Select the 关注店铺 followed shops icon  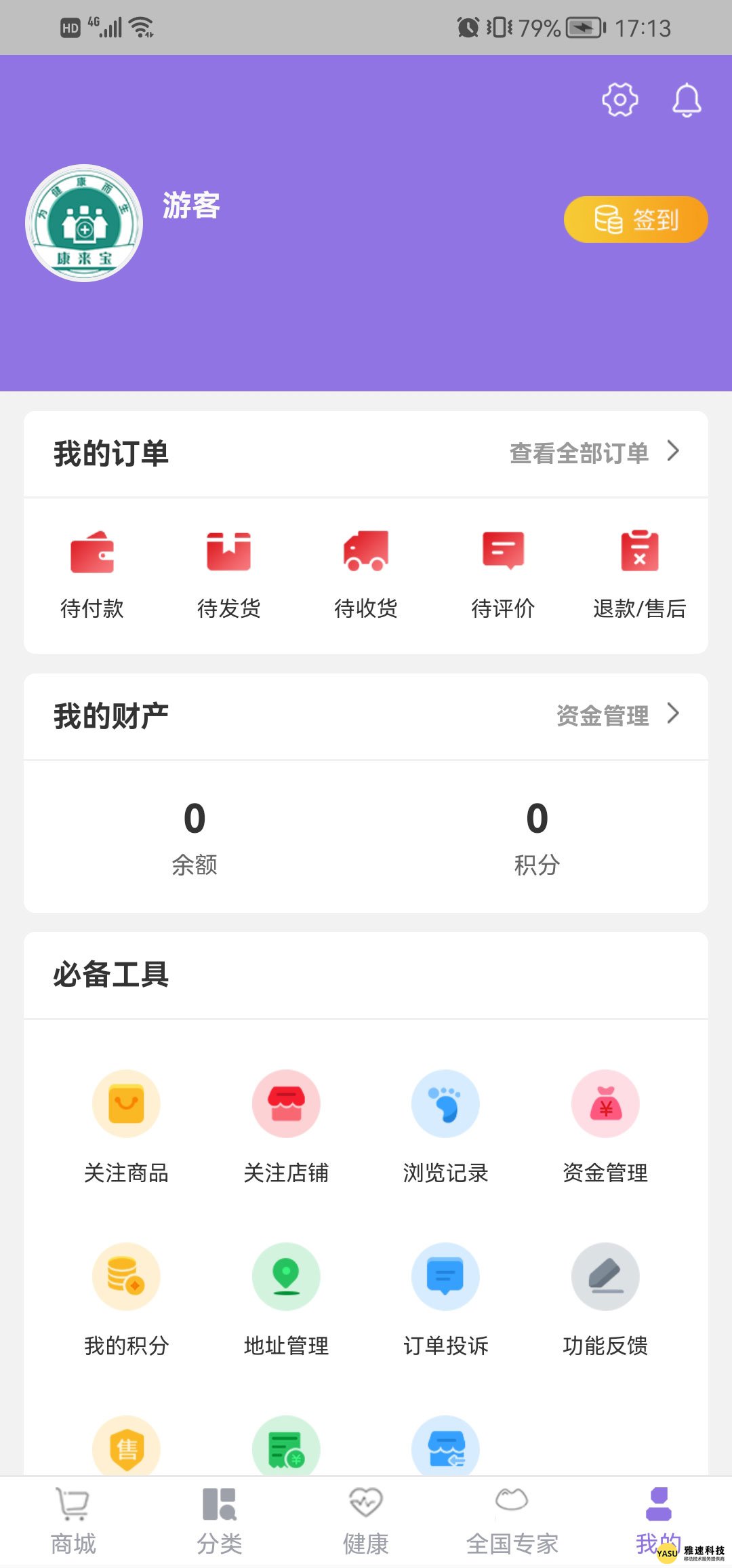pos(286,1103)
